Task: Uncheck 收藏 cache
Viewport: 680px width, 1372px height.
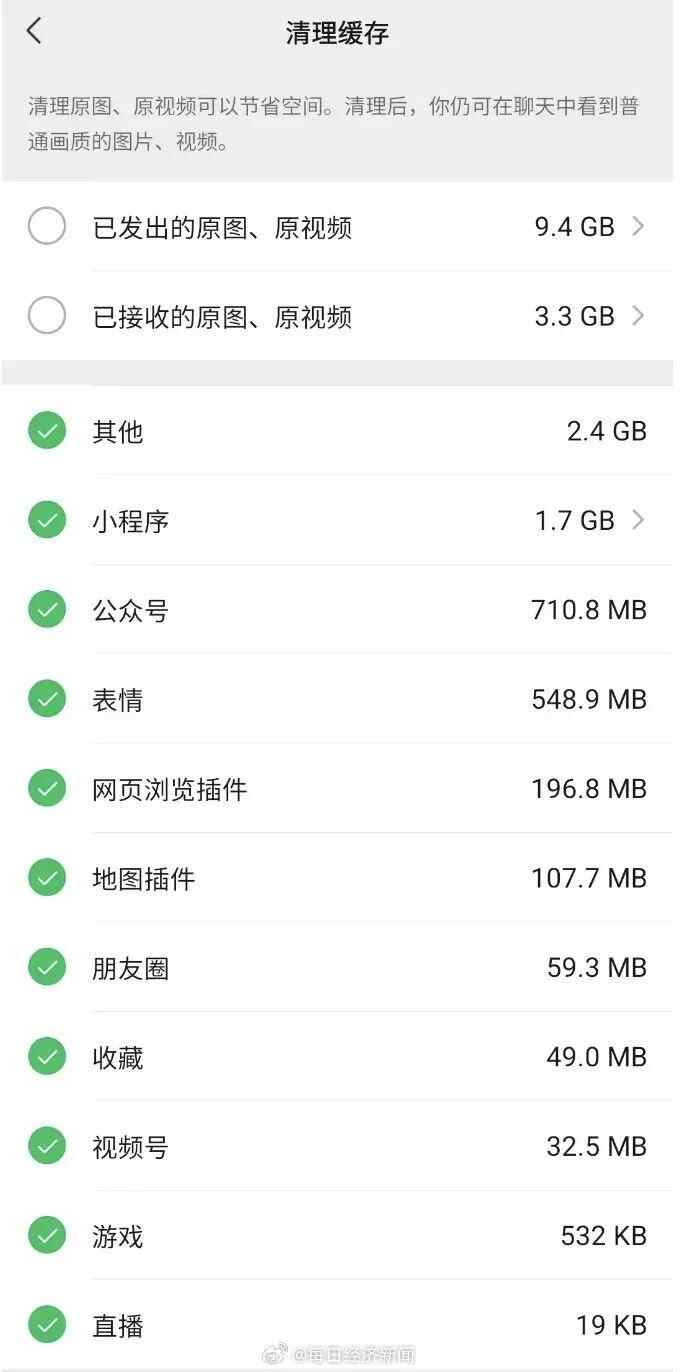Action: click(x=47, y=1057)
